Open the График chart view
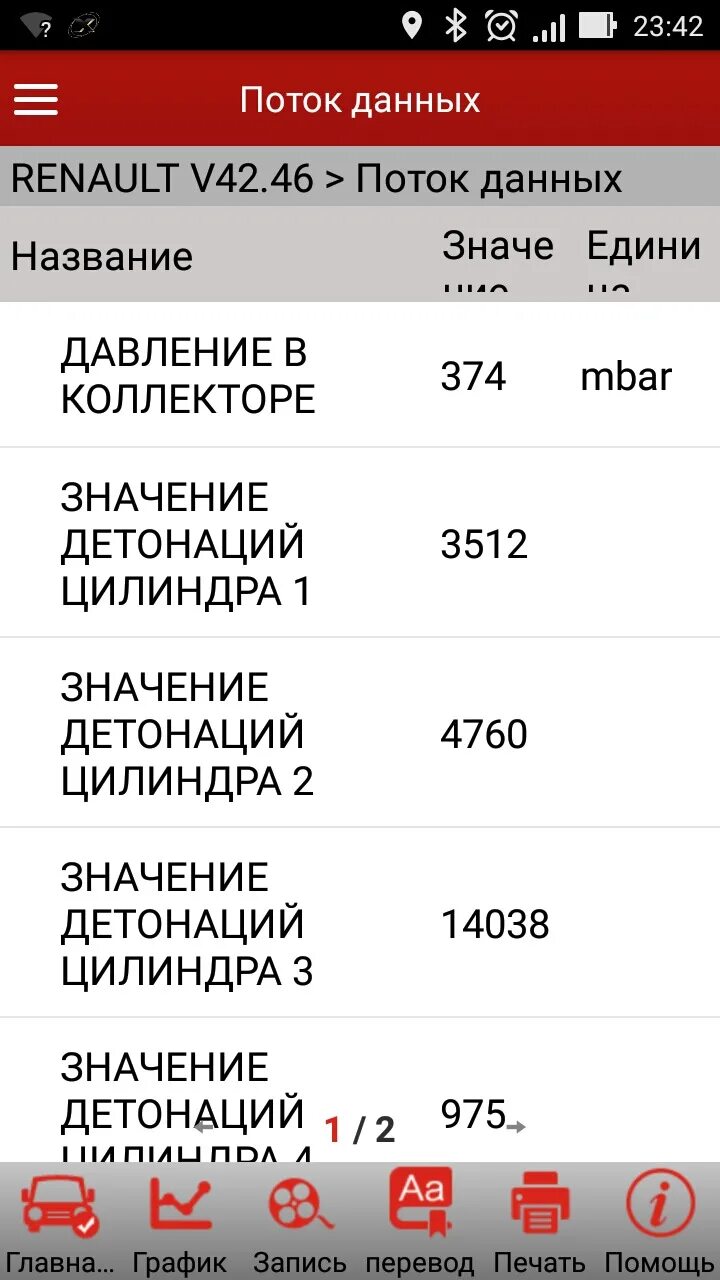This screenshot has height=1280, width=720. (180, 1220)
